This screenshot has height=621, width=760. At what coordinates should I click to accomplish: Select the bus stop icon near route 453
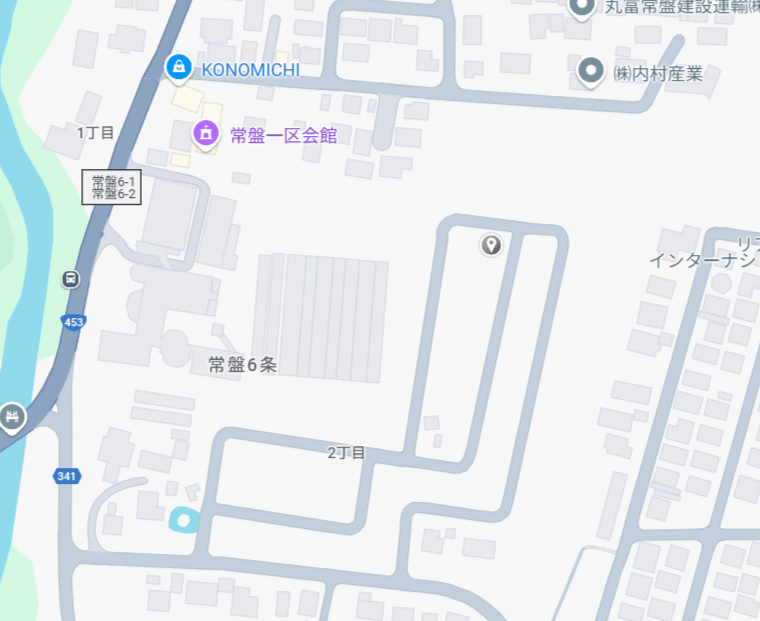tap(70, 279)
